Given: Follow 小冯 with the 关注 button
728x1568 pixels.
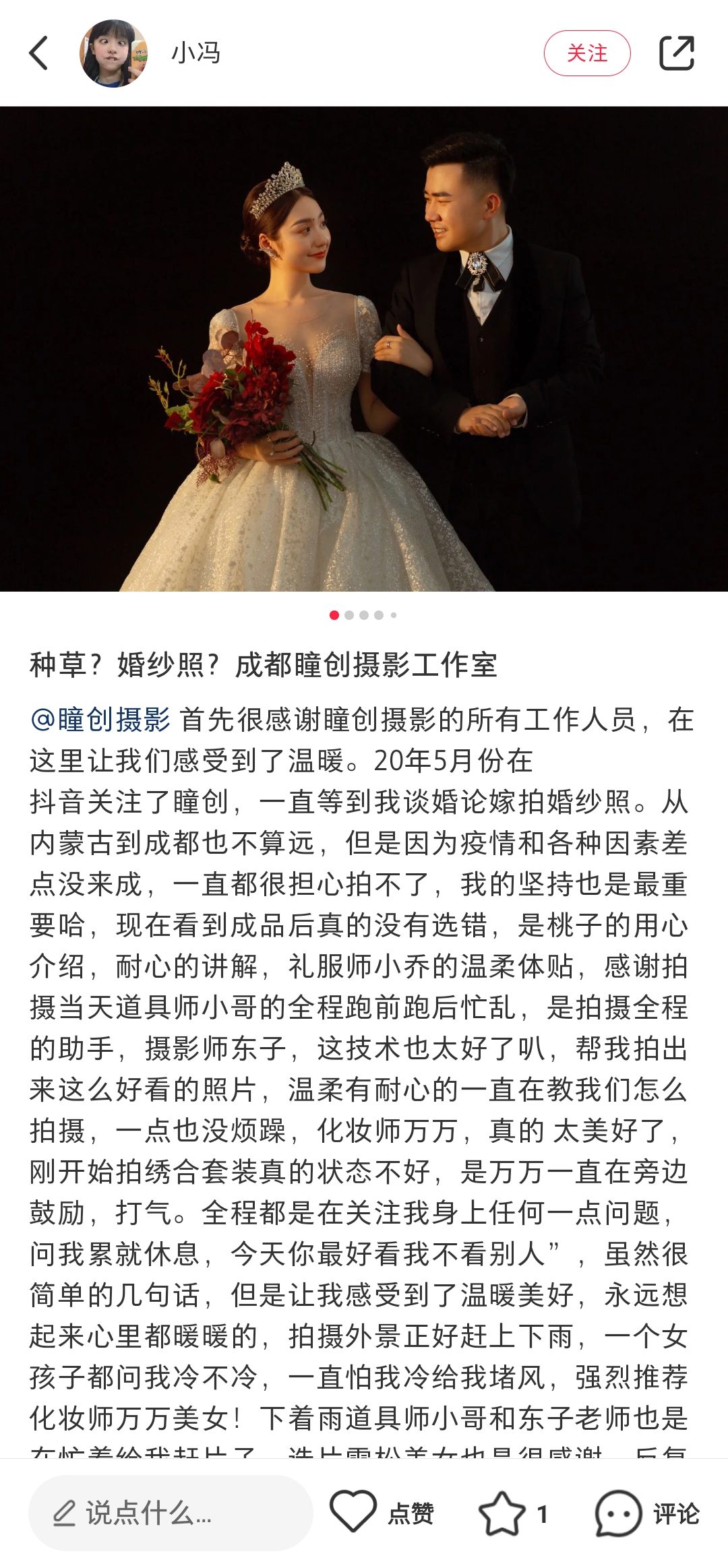Looking at the screenshot, I should (x=586, y=53).
